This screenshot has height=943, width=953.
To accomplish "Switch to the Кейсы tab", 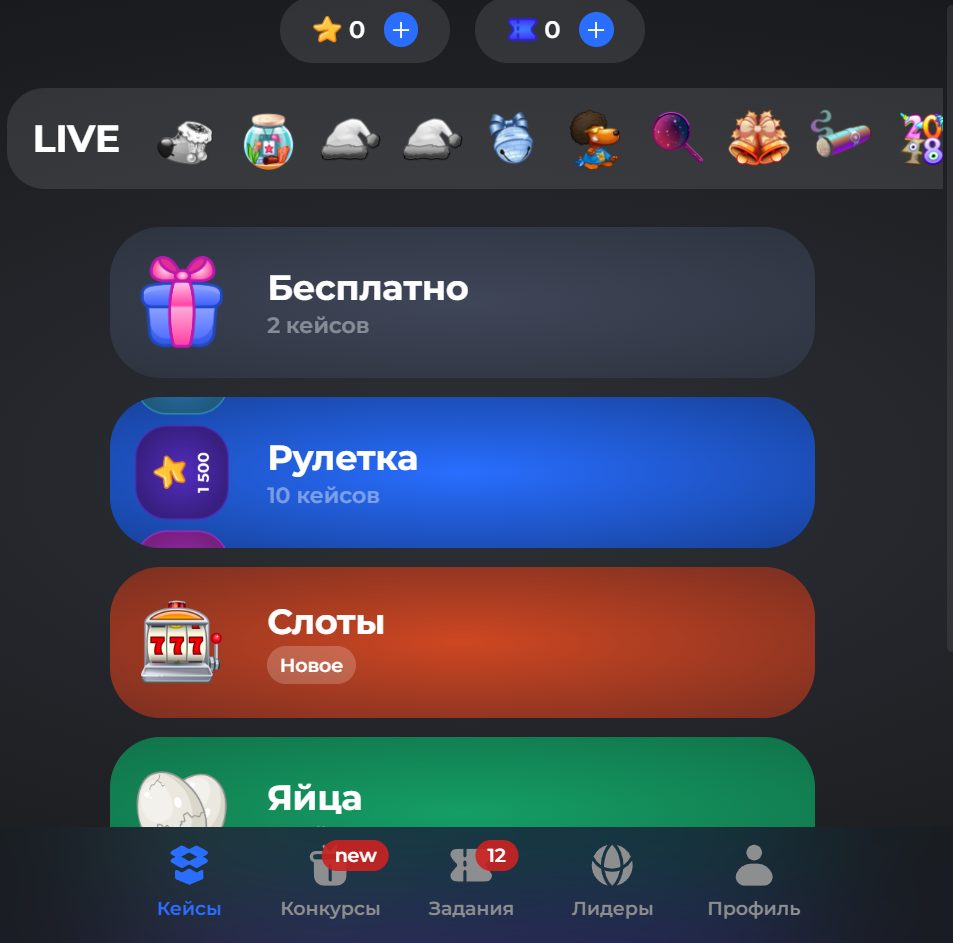I will (189, 880).
